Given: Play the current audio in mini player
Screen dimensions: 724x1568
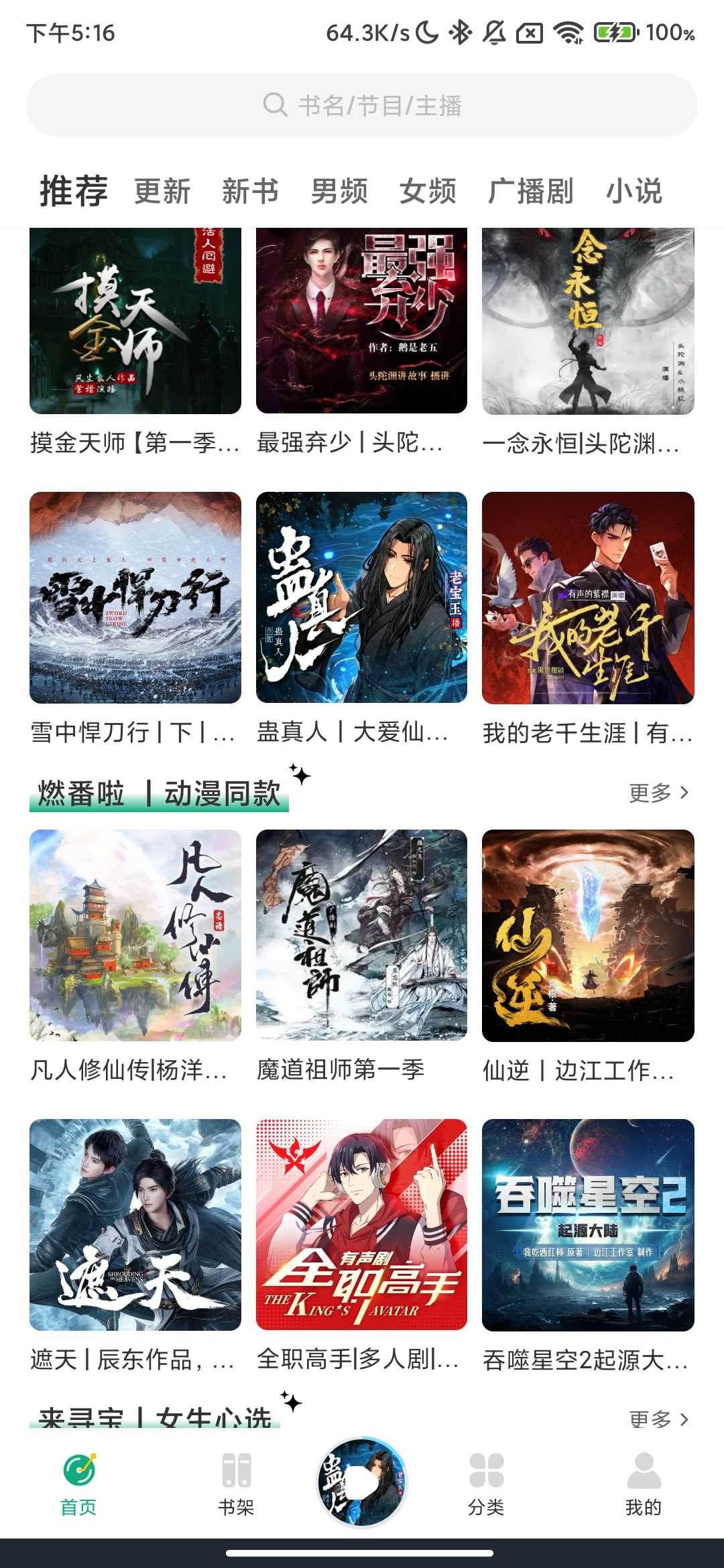Looking at the screenshot, I should pos(362,1482).
